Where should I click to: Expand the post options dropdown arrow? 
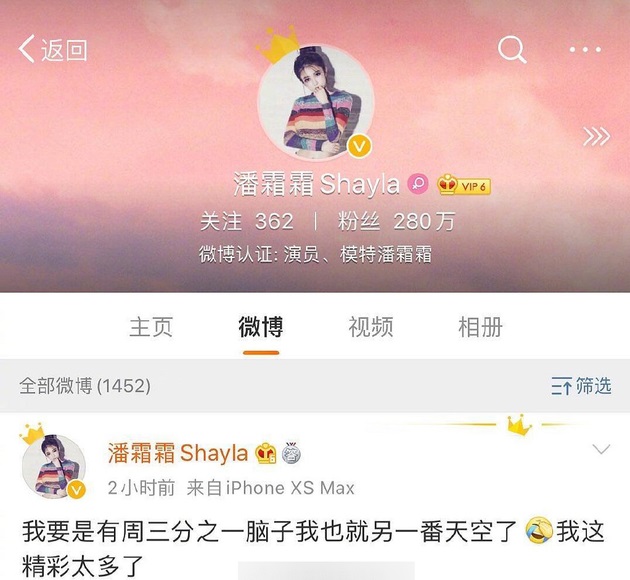601,450
